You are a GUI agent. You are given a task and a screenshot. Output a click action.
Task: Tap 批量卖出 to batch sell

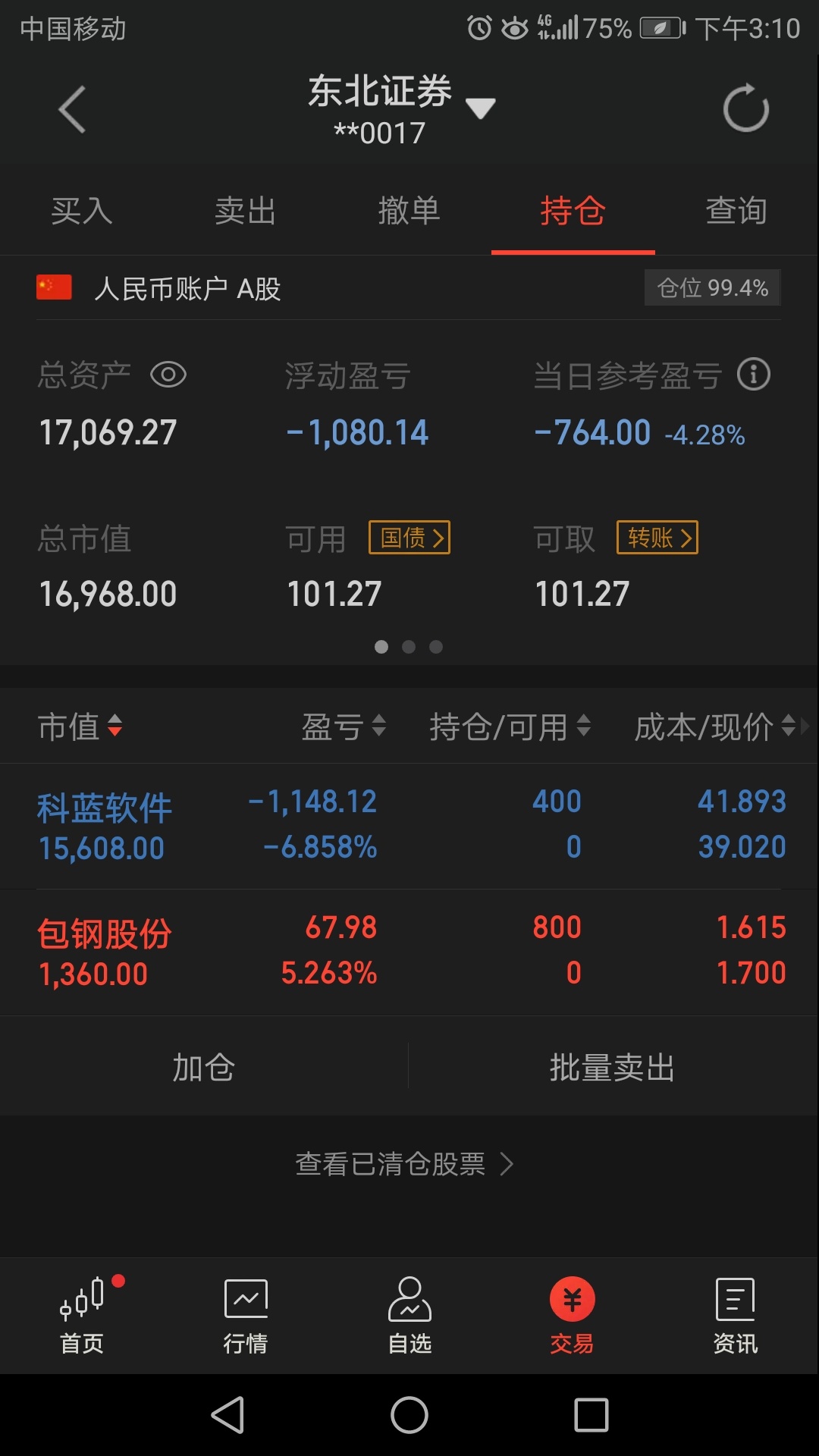pyautogui.click(x=613, y=1068)
